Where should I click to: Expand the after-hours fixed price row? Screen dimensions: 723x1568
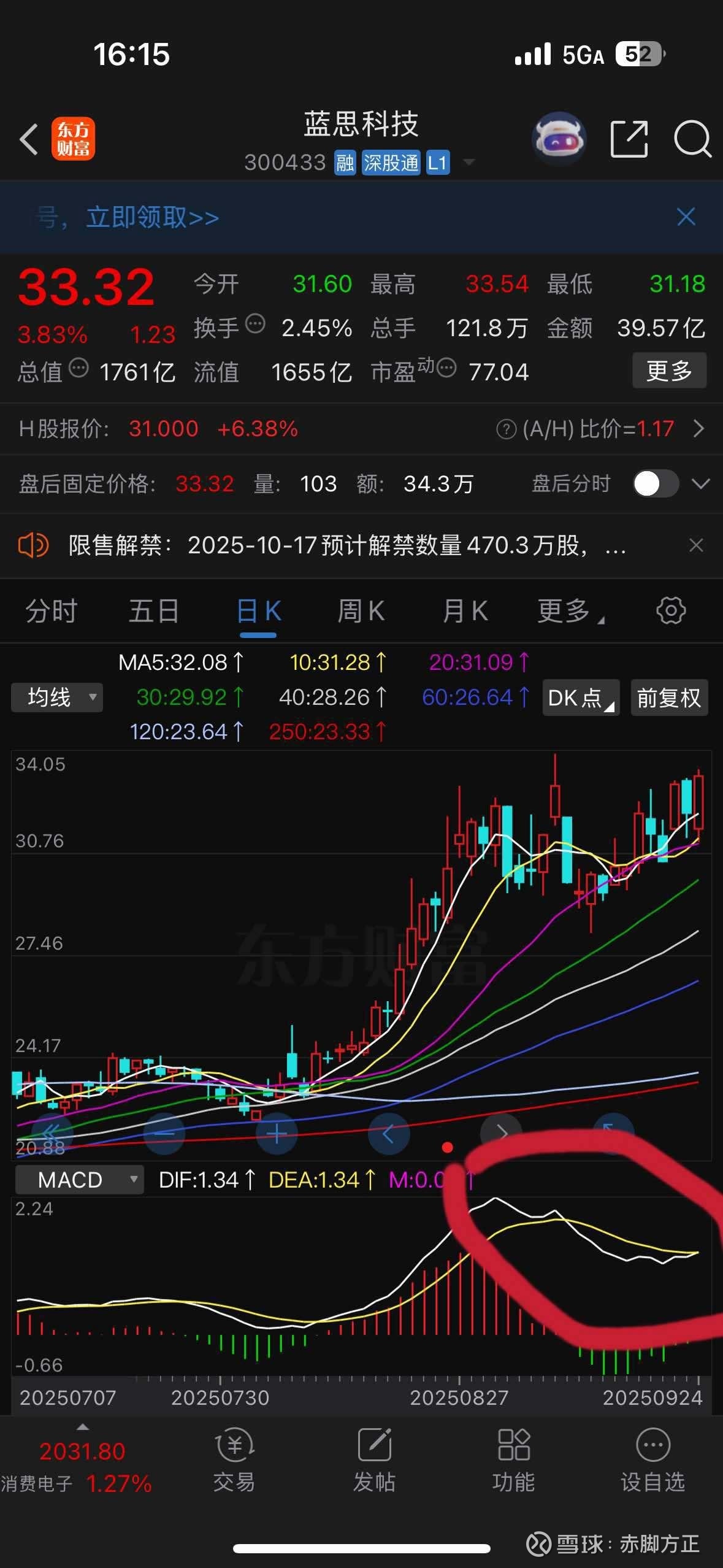click(700, 483)
